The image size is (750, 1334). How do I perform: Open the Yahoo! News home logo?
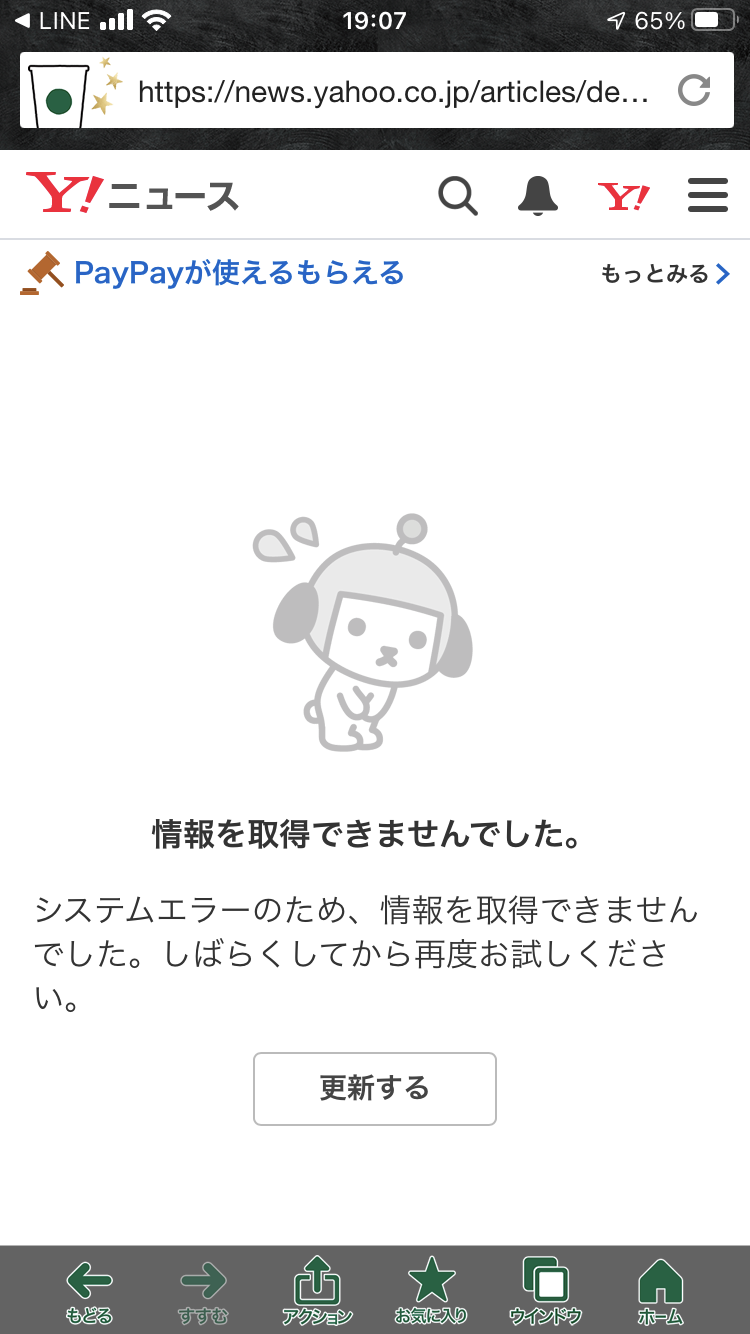click(133, 194)
